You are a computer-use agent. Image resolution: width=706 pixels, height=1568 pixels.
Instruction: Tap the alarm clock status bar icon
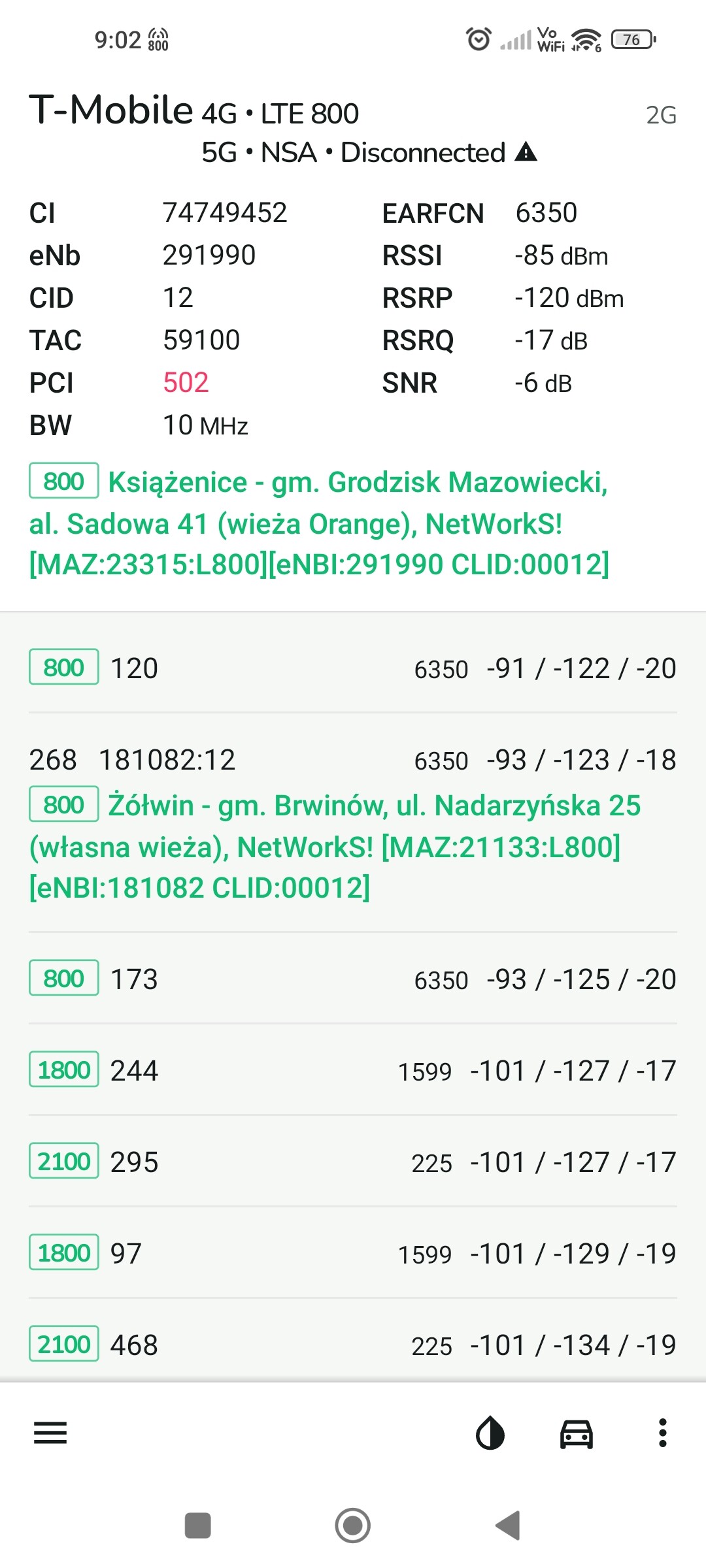[x=478, y=41]
